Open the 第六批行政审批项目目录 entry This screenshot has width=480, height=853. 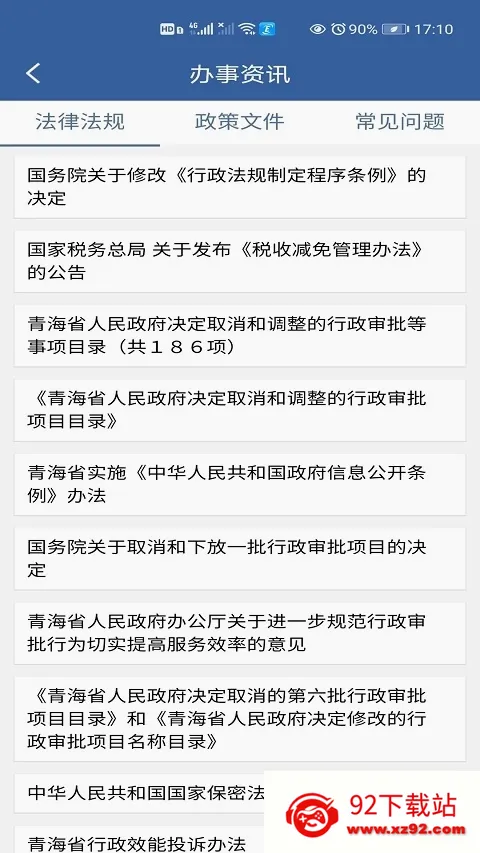click(240, 719)
